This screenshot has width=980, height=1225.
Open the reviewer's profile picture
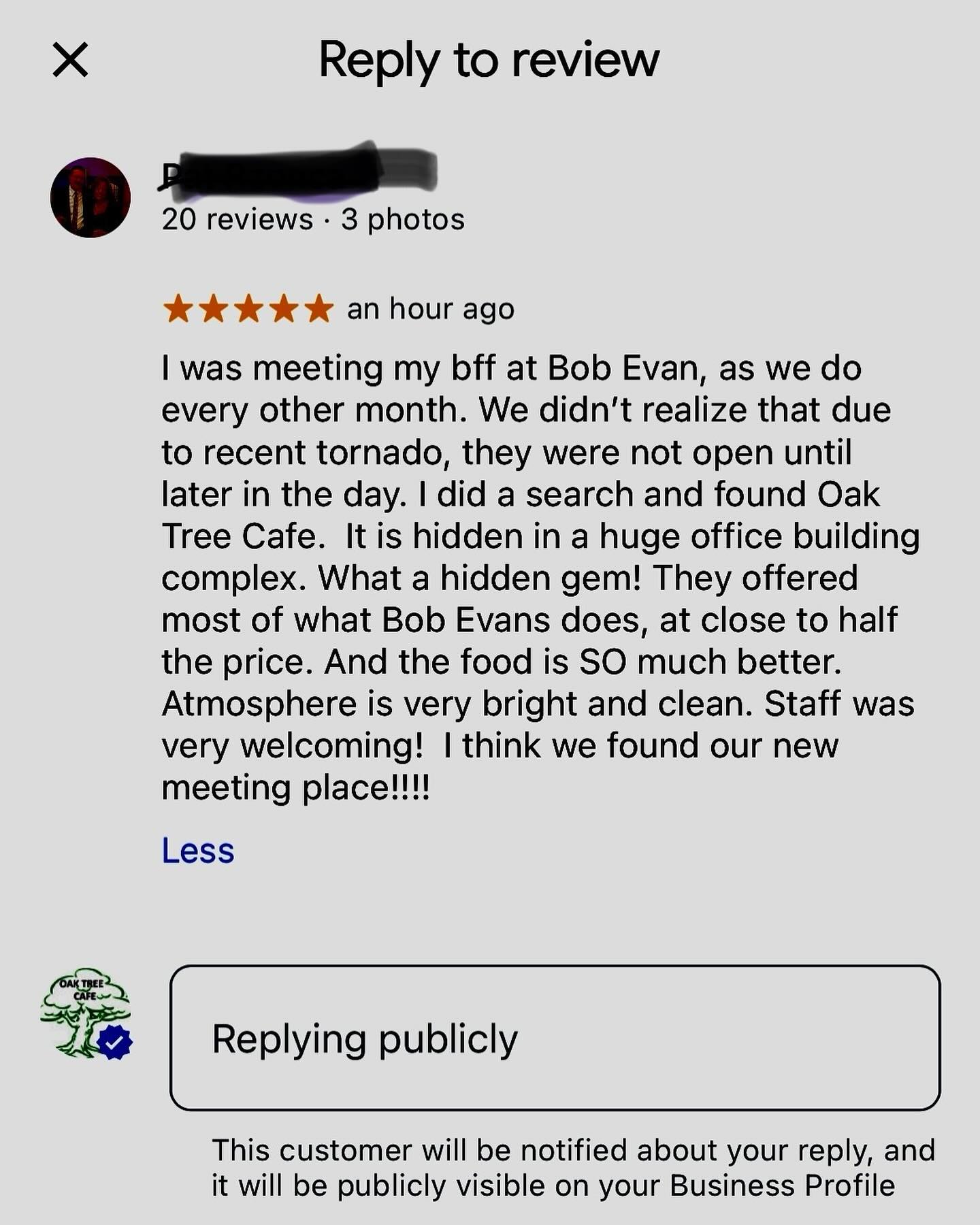coord(91,197)
